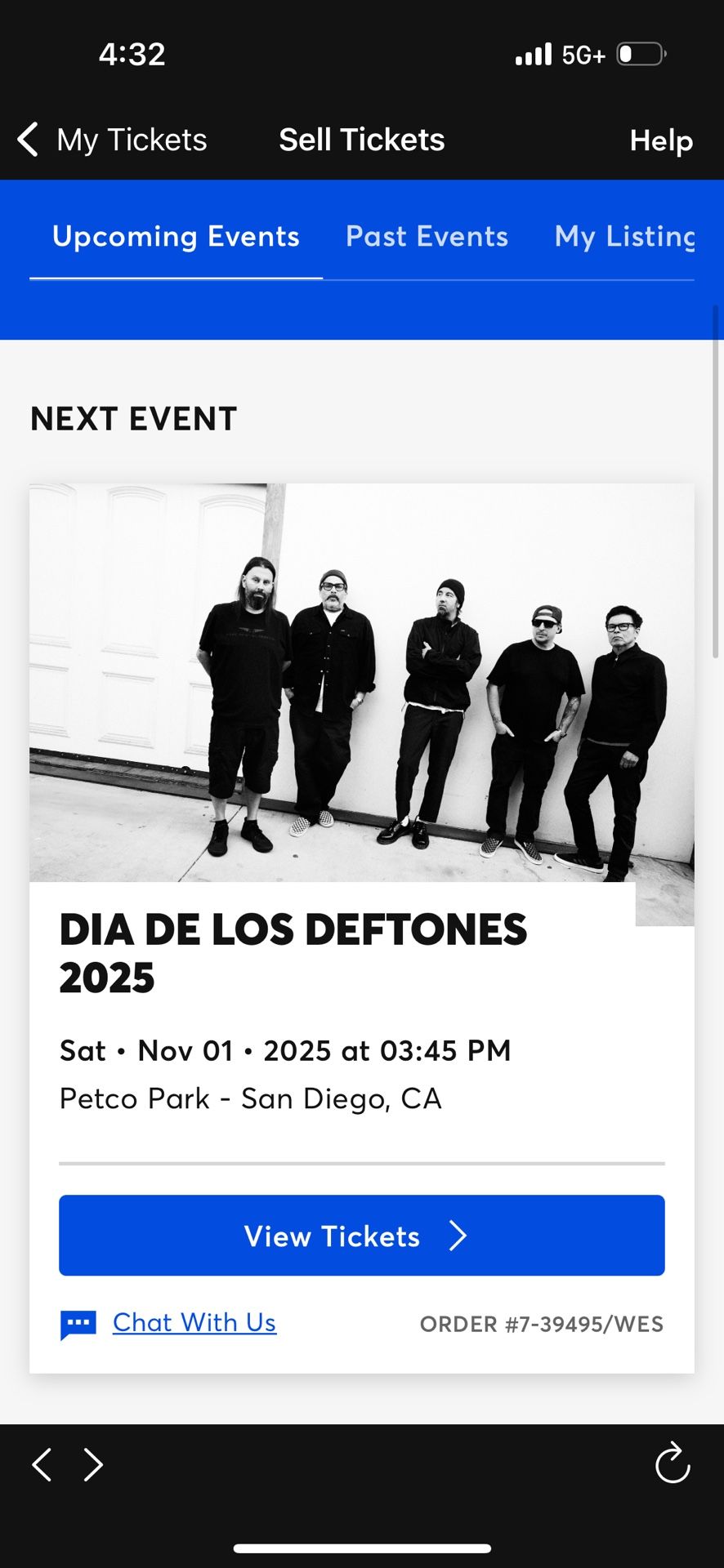Open the Chat With Us link
Screen dimensions: 724x1568
pos(194,1322)
